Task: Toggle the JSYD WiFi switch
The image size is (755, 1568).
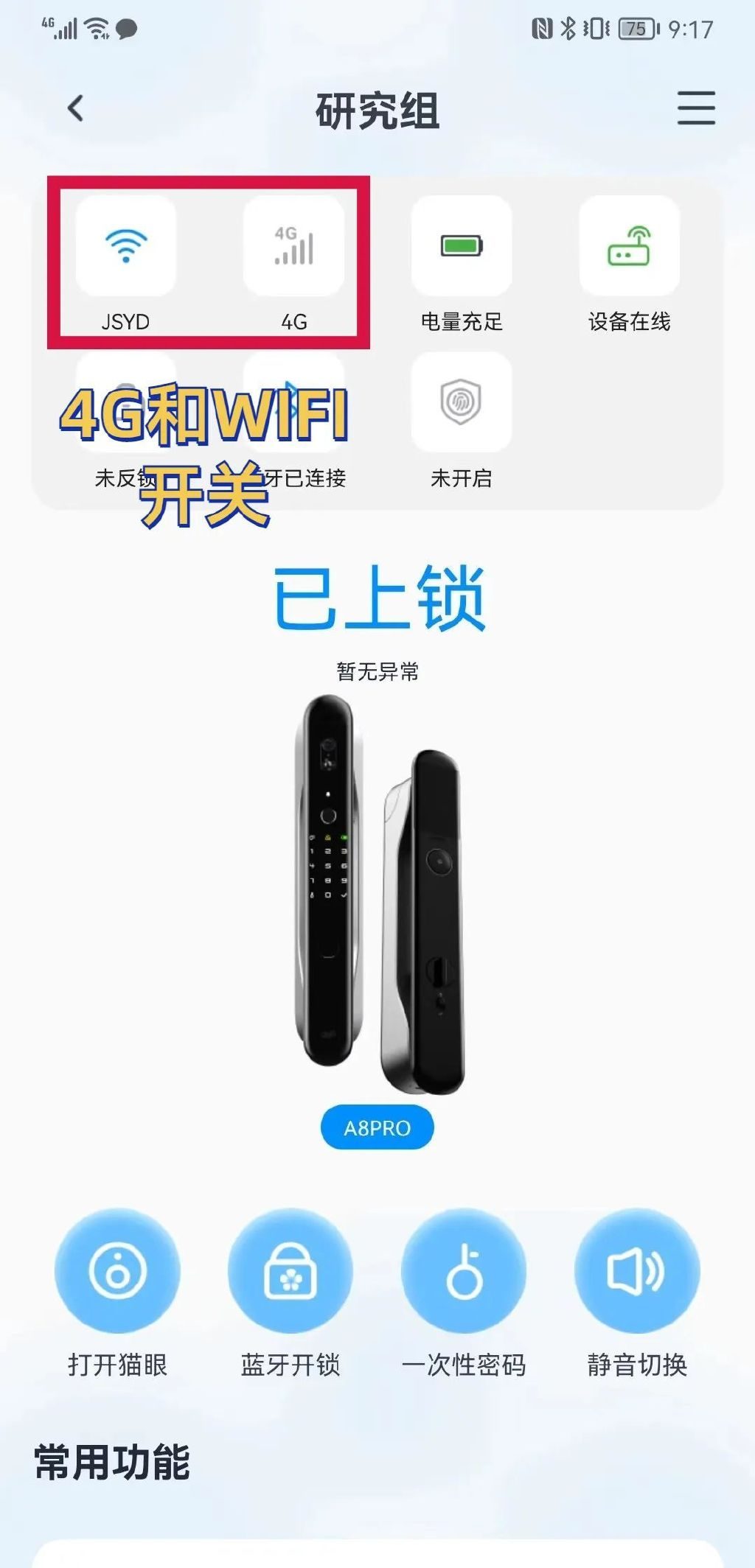Action: [126, 246]
